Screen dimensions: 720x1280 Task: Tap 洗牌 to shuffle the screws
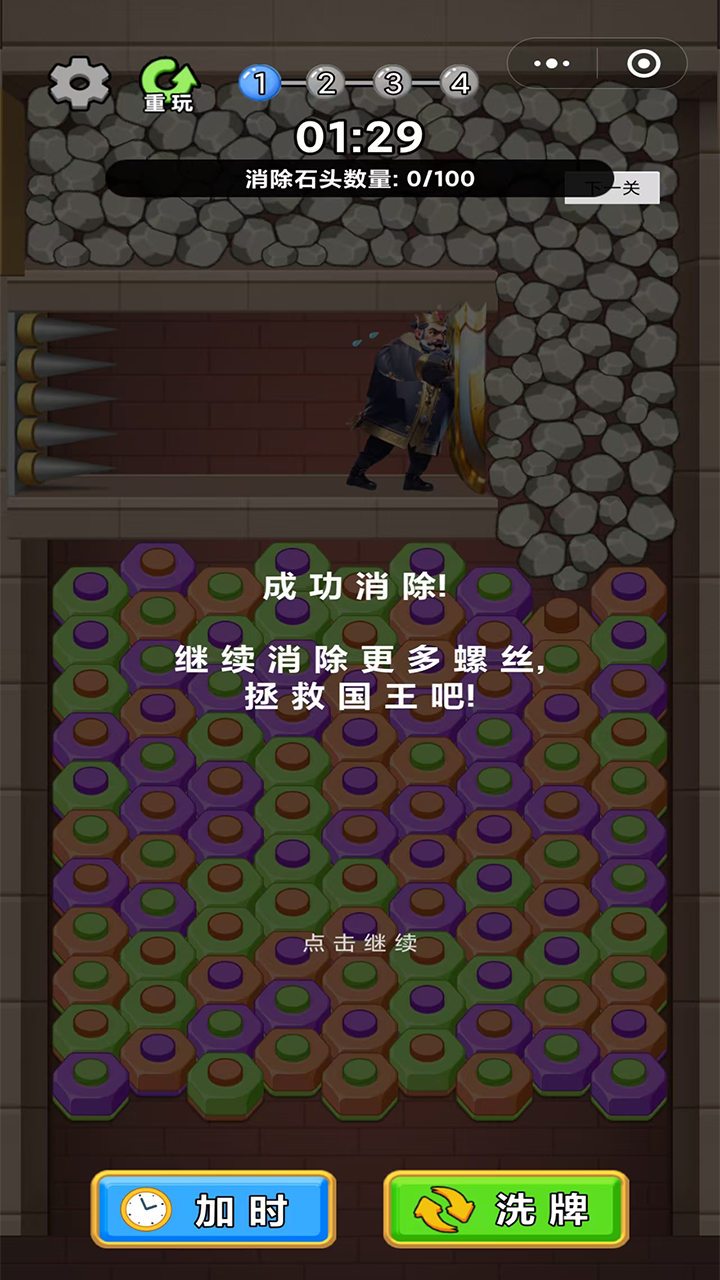pos(506,1210)
